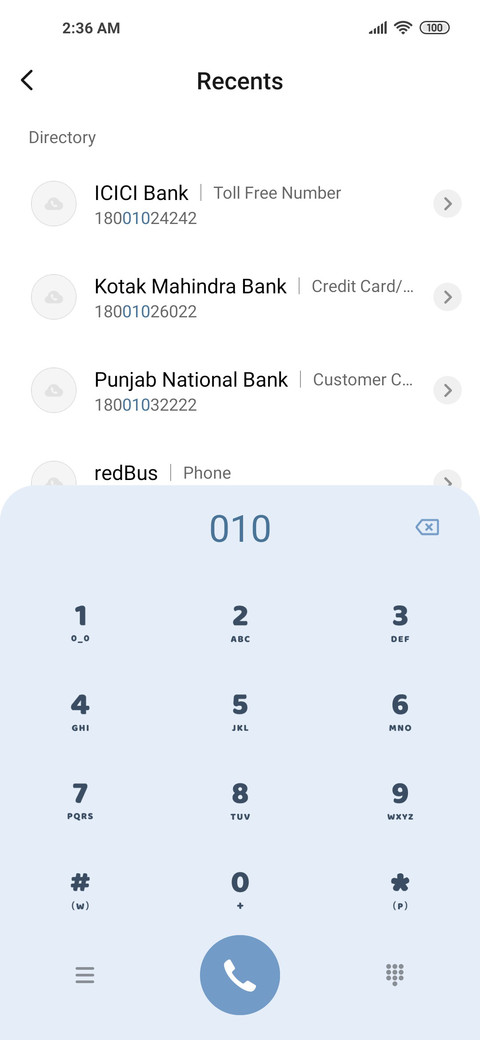This screenshot has height=1040, width=480.
Task: Call the dialed number 010
Action: click(x=240, y=975)
